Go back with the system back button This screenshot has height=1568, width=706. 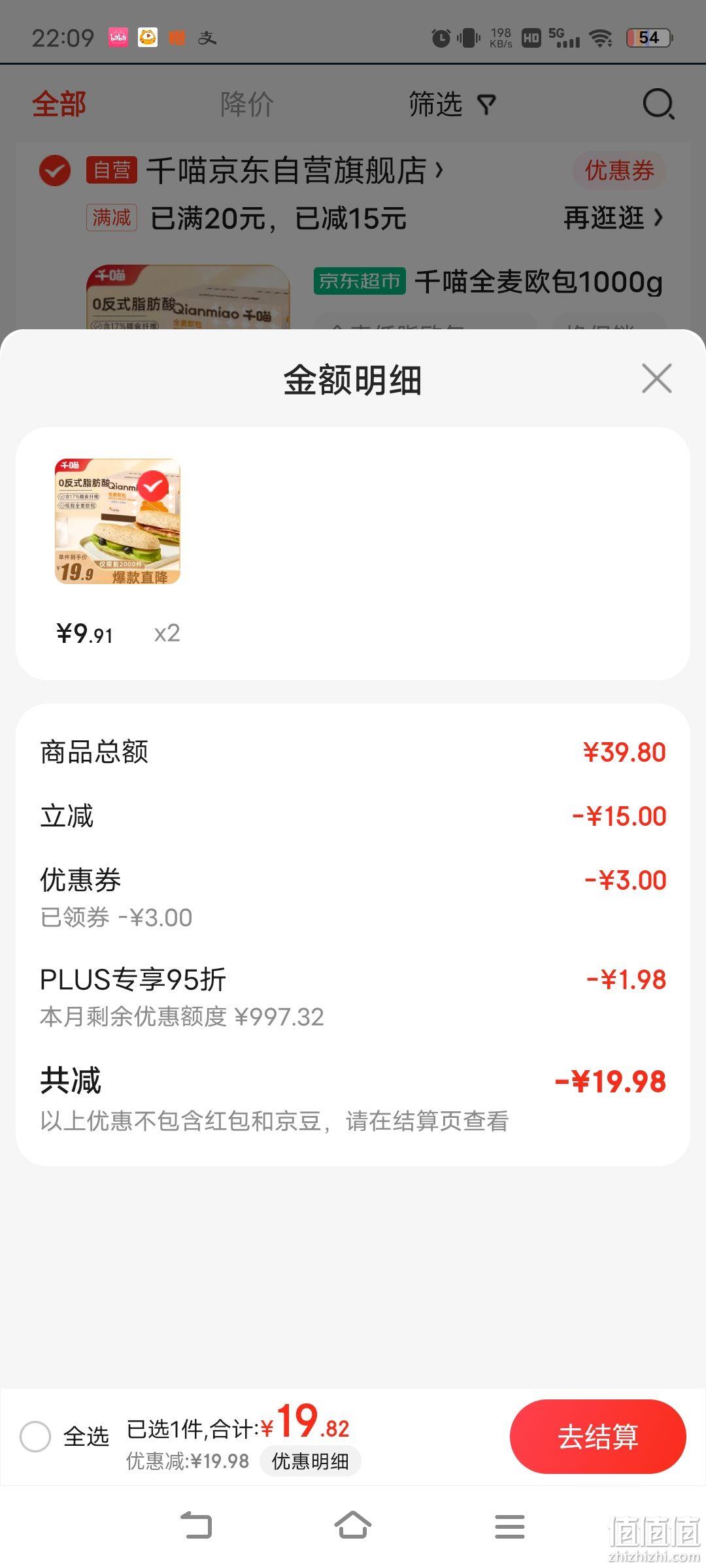[195, 1526]
